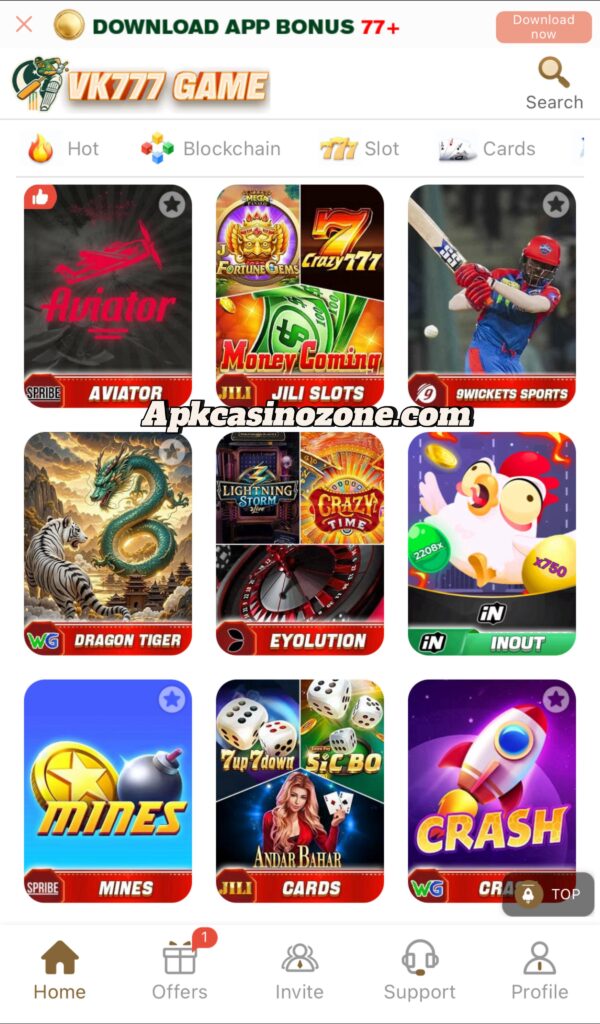The width and height of the screenshot is (600, 1024).
Task: Dismiss the download app bonus banner
Action: (24, 24)
